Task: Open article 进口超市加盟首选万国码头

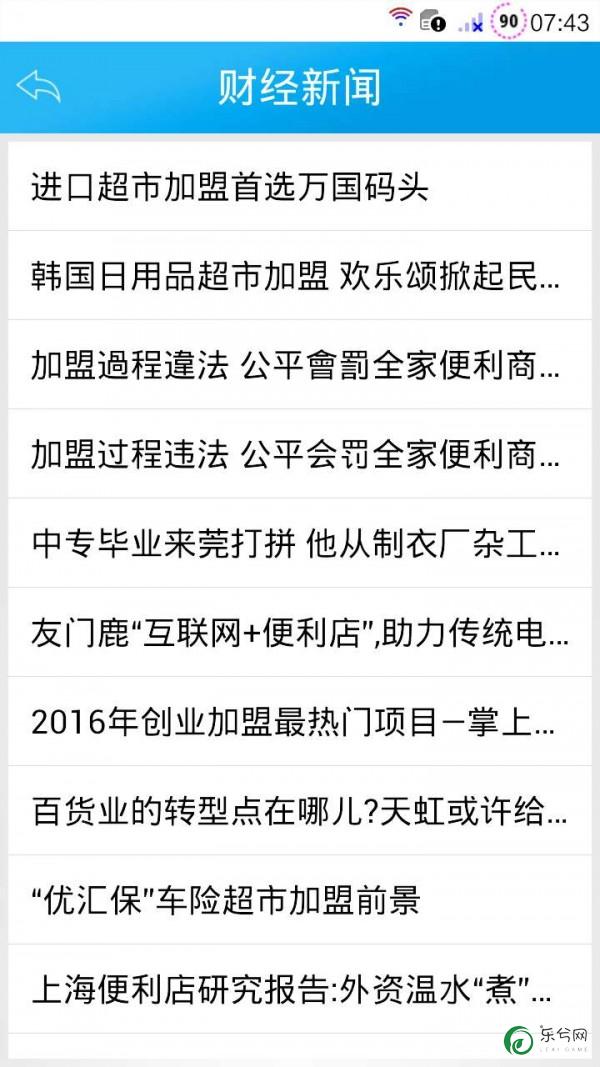Action: [x=299, y=186]
